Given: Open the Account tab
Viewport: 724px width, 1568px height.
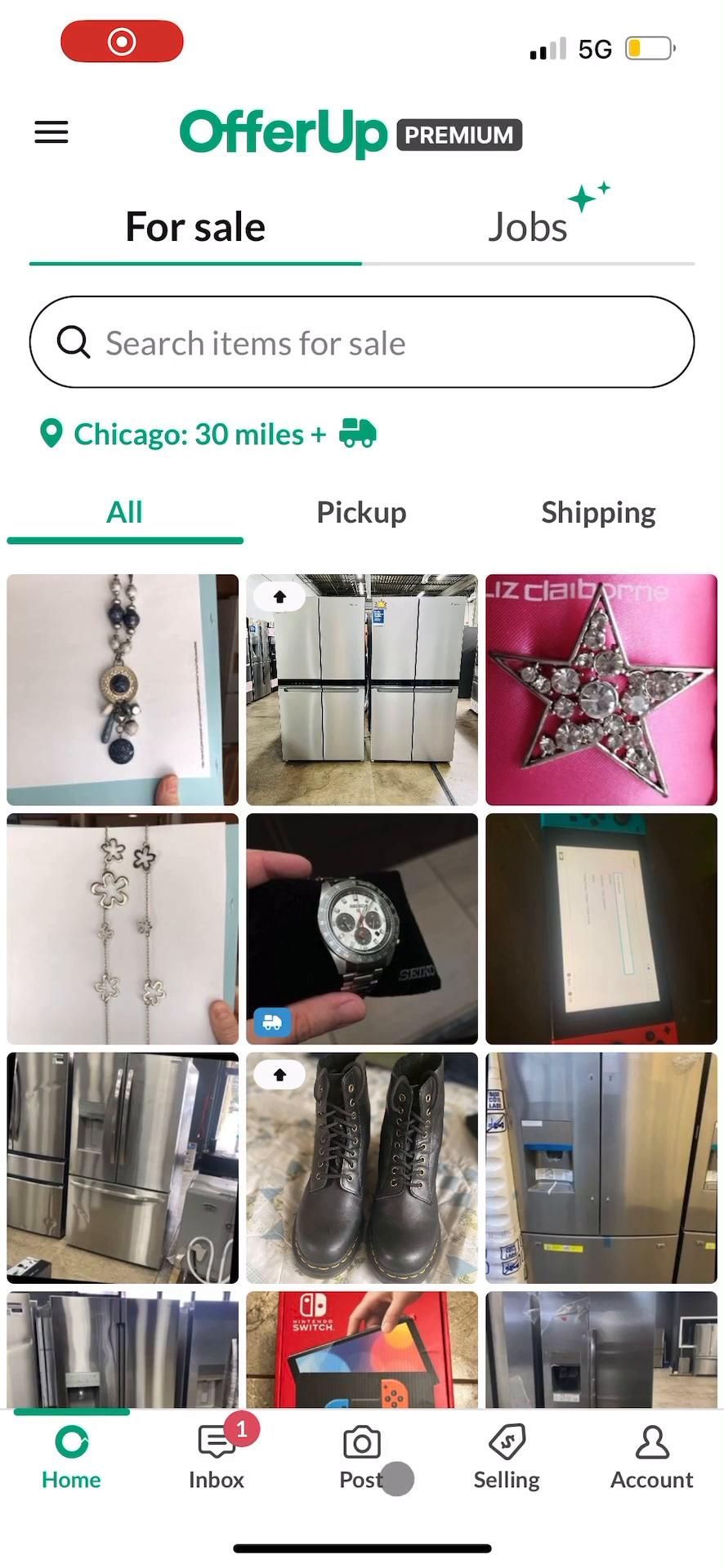Looking at the screenshot, I should 651,1459.
